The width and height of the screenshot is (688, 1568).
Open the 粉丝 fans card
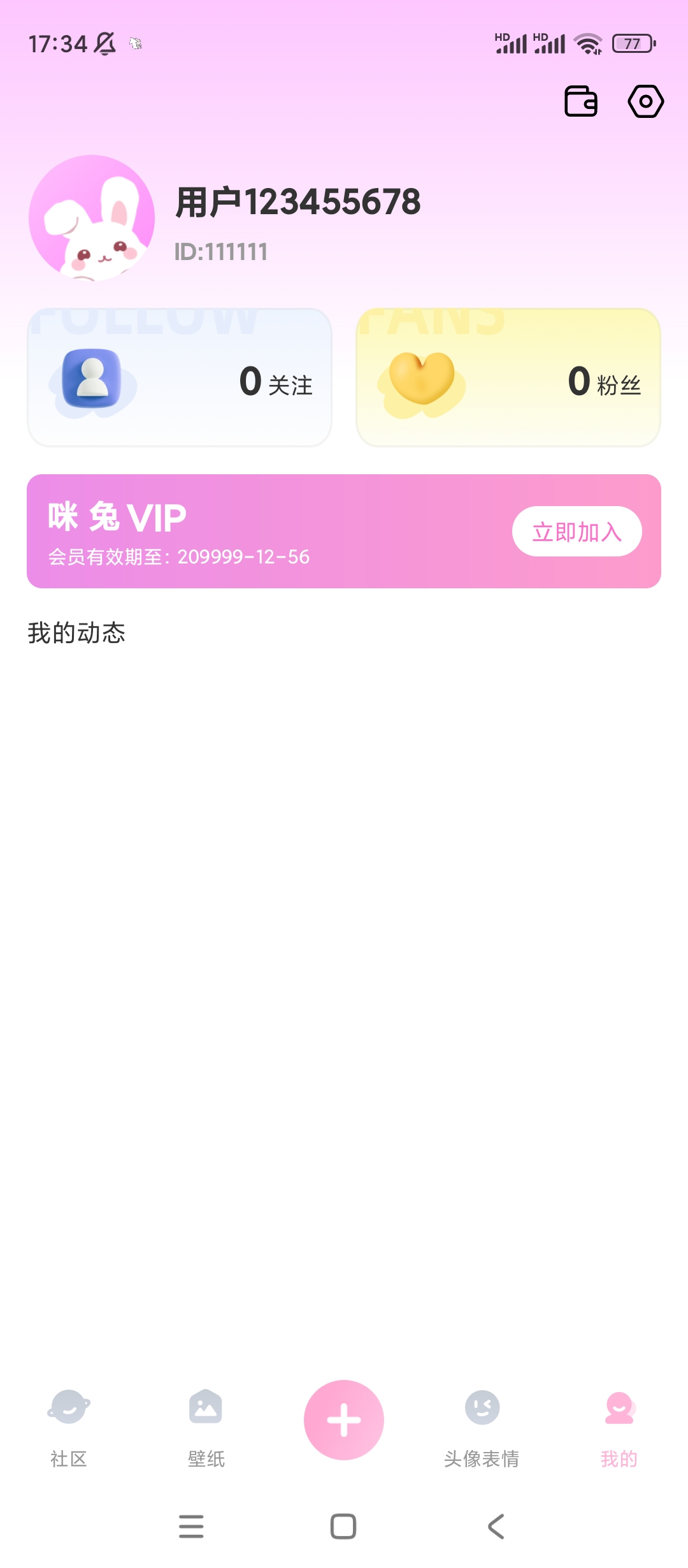(508, 378)
